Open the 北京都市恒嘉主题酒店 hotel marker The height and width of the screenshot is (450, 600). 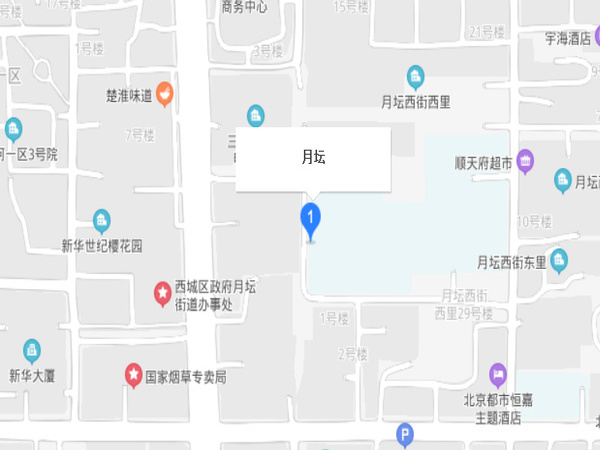[x=498, y=375]
